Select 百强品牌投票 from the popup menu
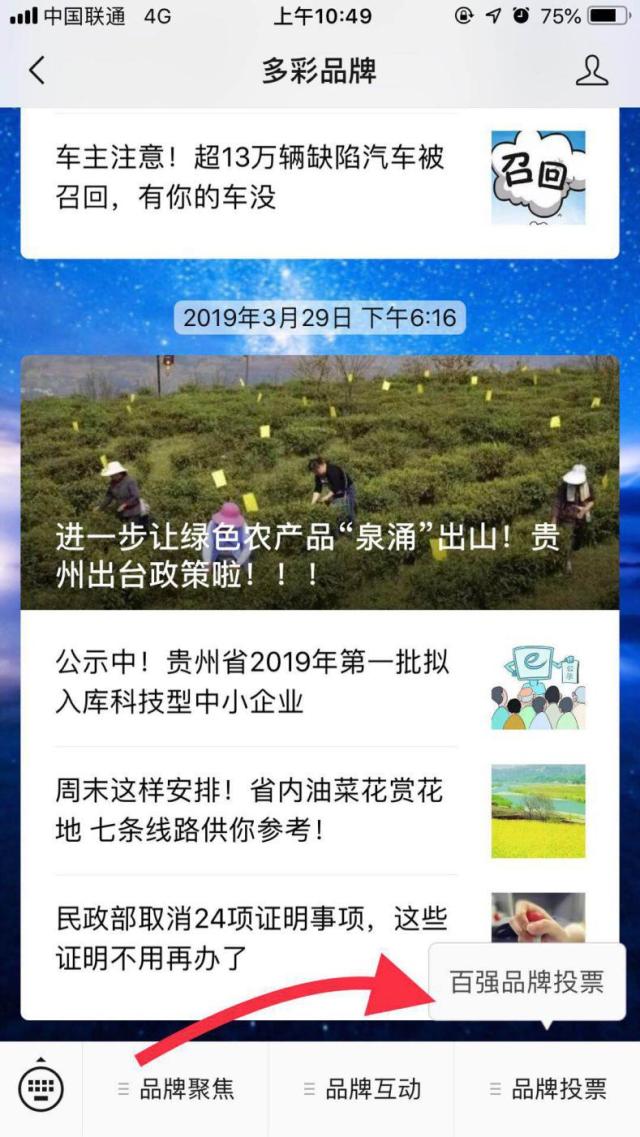This screenshot has height=1137, width=640. pyautogui.click(x=526, y=982)
